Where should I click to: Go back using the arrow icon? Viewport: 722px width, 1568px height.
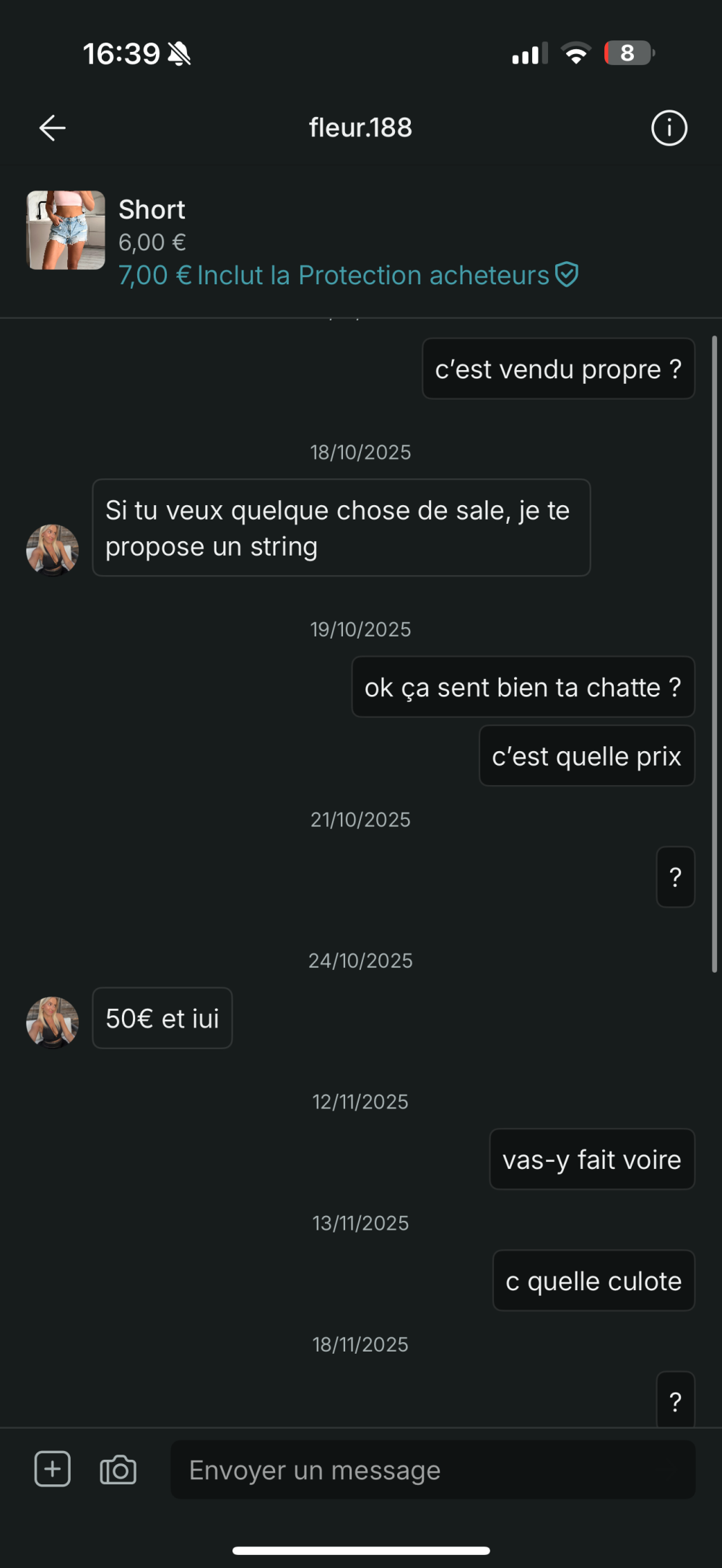[52, 128]
